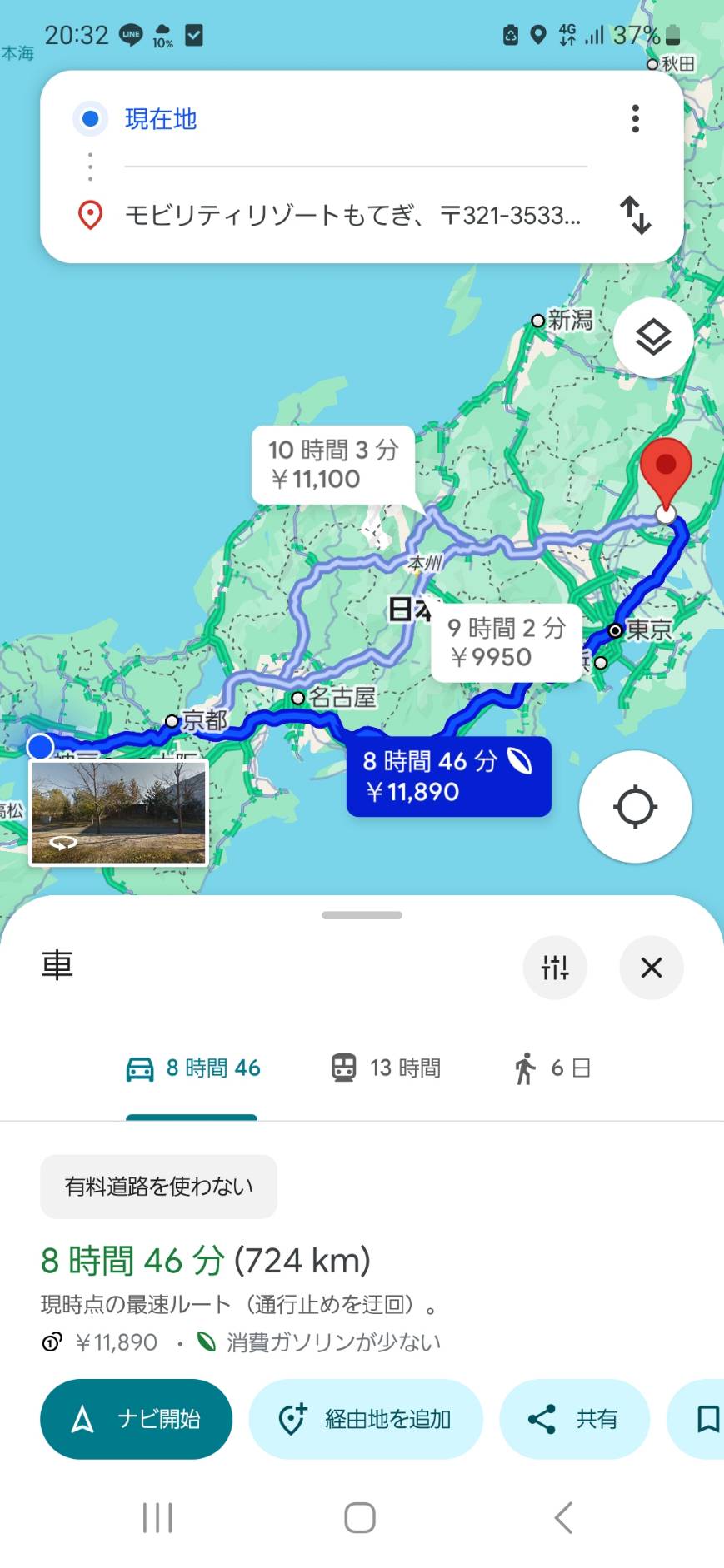This screenshot has width=724, height=1568.
Task: Tap the 有料道路を使わない chip
Action: coord(158,1187)
